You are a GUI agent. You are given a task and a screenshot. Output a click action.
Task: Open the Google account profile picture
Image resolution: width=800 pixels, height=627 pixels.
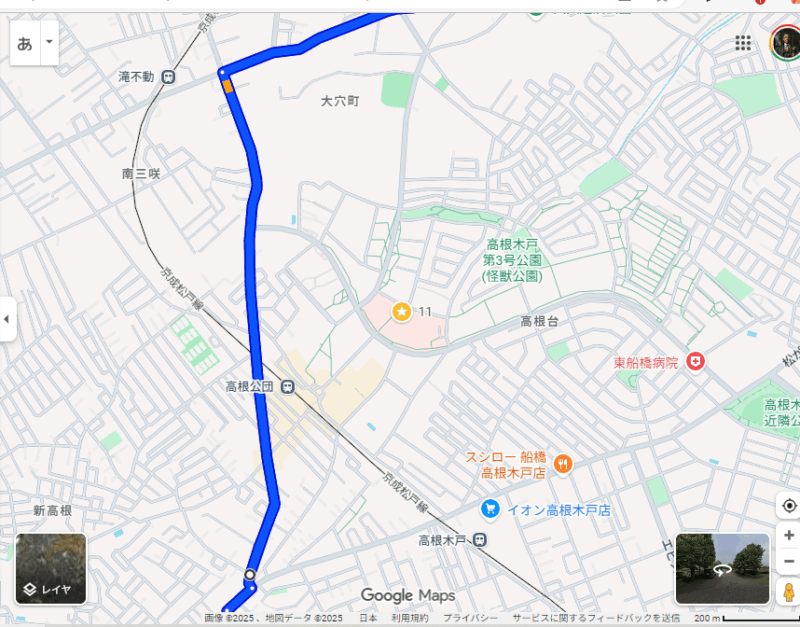tap(785, 42)
